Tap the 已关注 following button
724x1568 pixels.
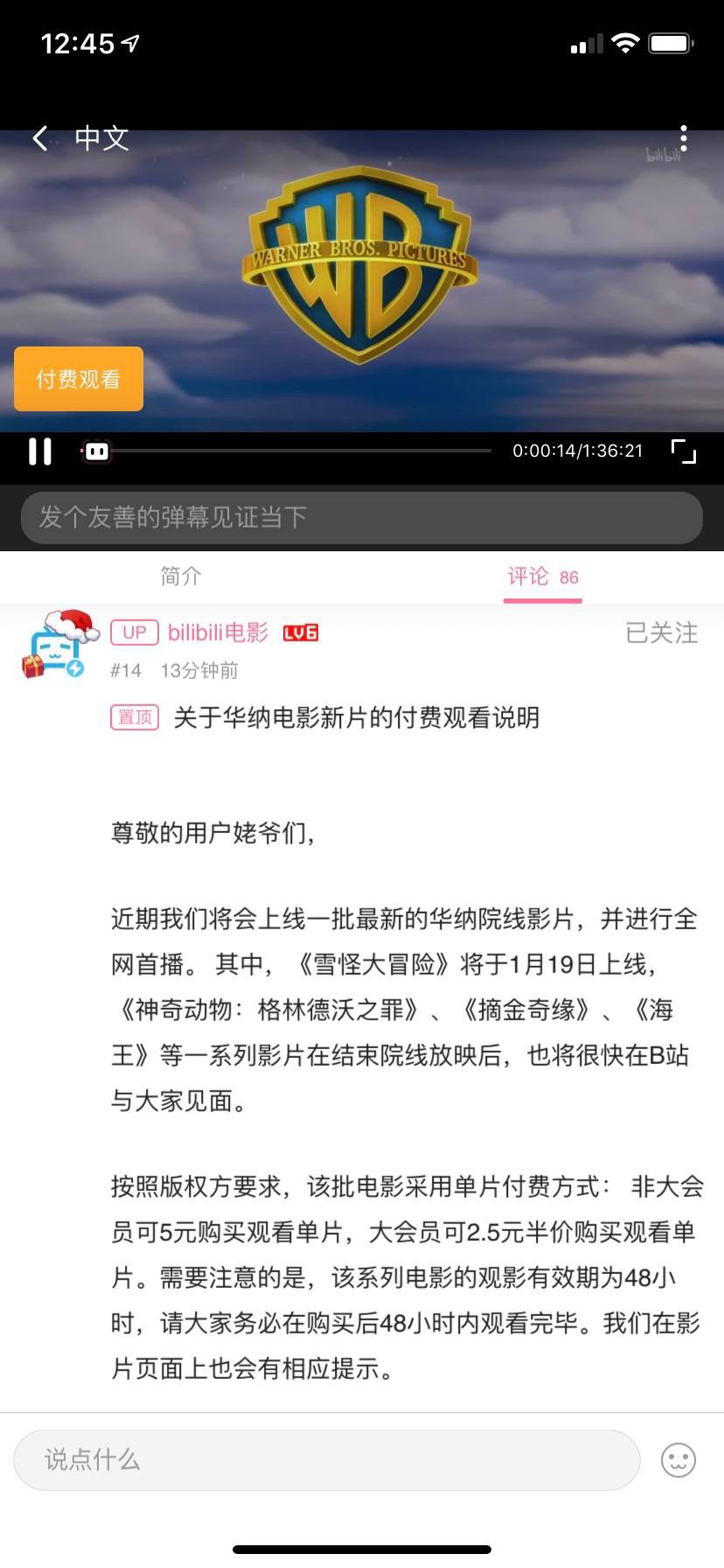click(661, 633)
